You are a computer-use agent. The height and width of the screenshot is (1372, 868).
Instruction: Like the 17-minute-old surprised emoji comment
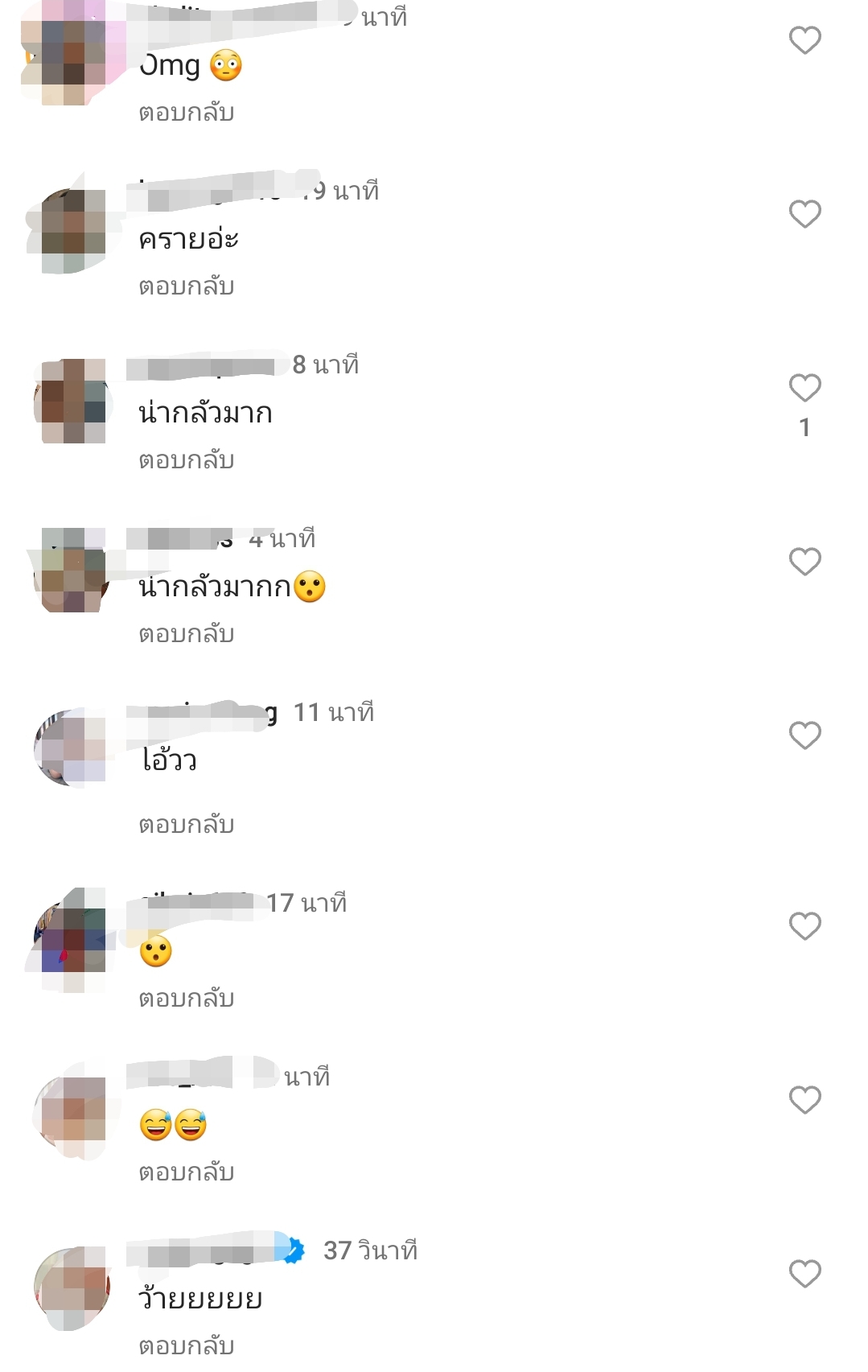click(804, 926)
